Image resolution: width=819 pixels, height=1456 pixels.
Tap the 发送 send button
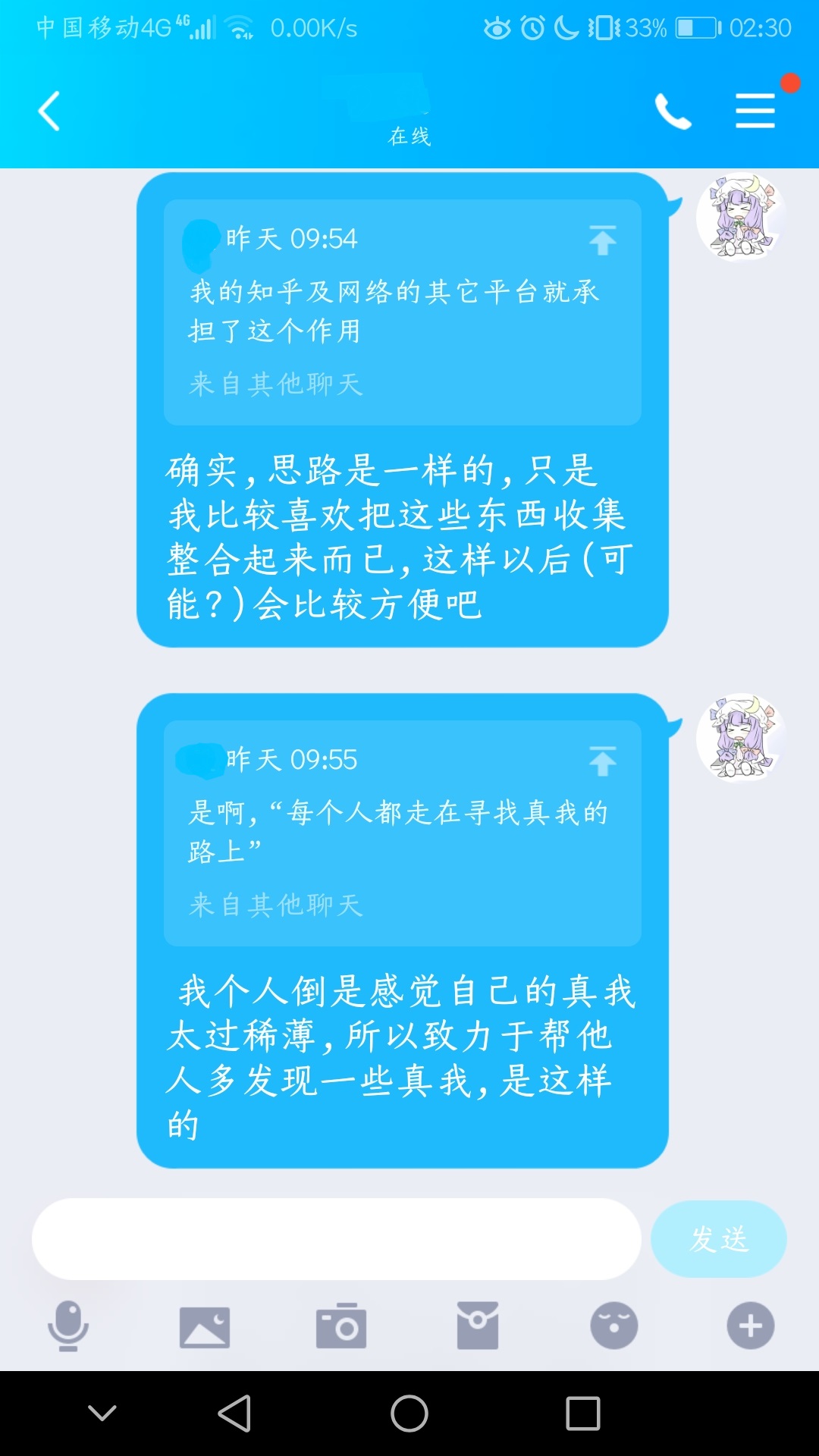[718, 1239]
